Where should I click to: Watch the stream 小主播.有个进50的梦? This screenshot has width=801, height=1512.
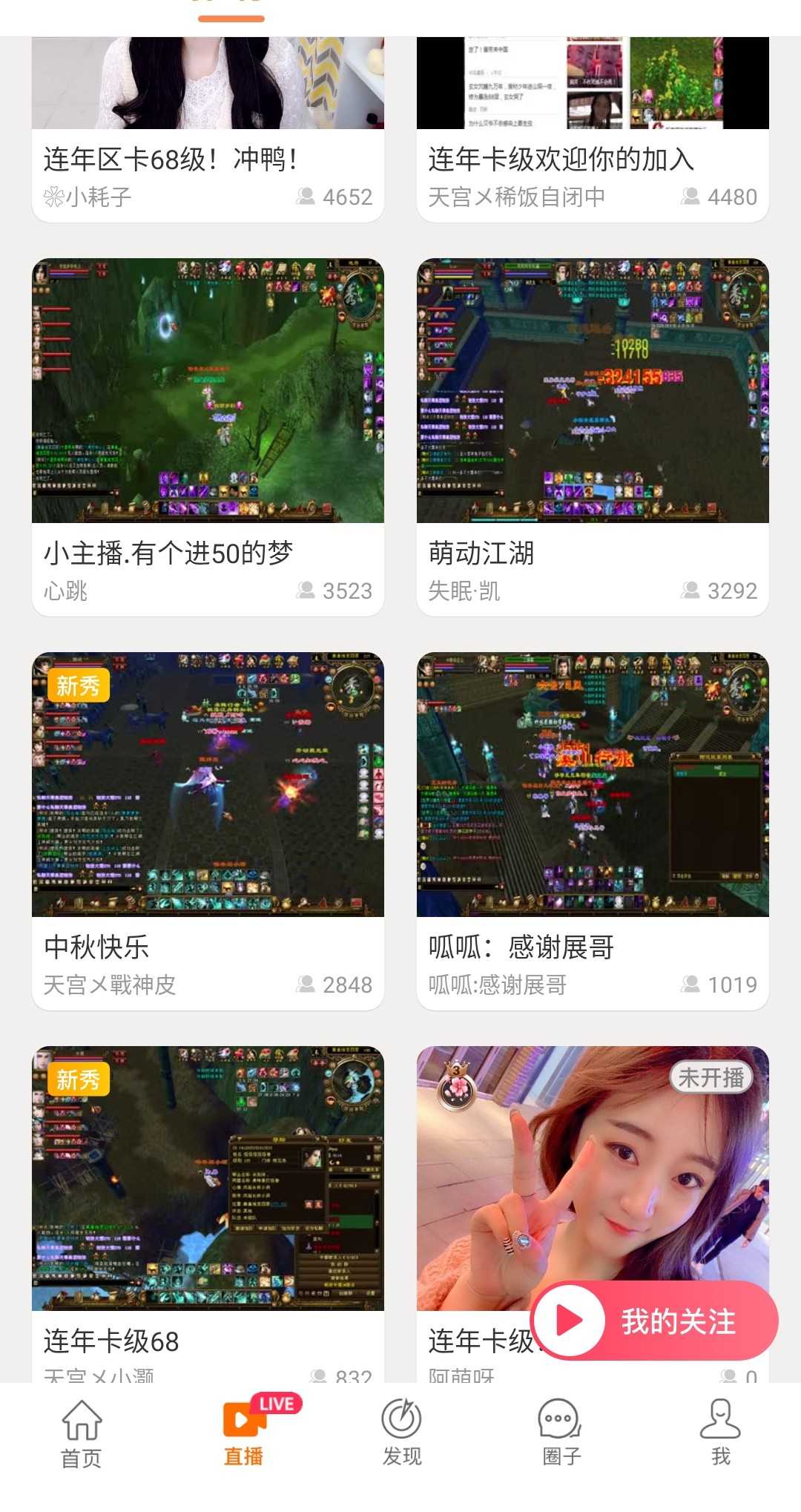click(208, 392)
